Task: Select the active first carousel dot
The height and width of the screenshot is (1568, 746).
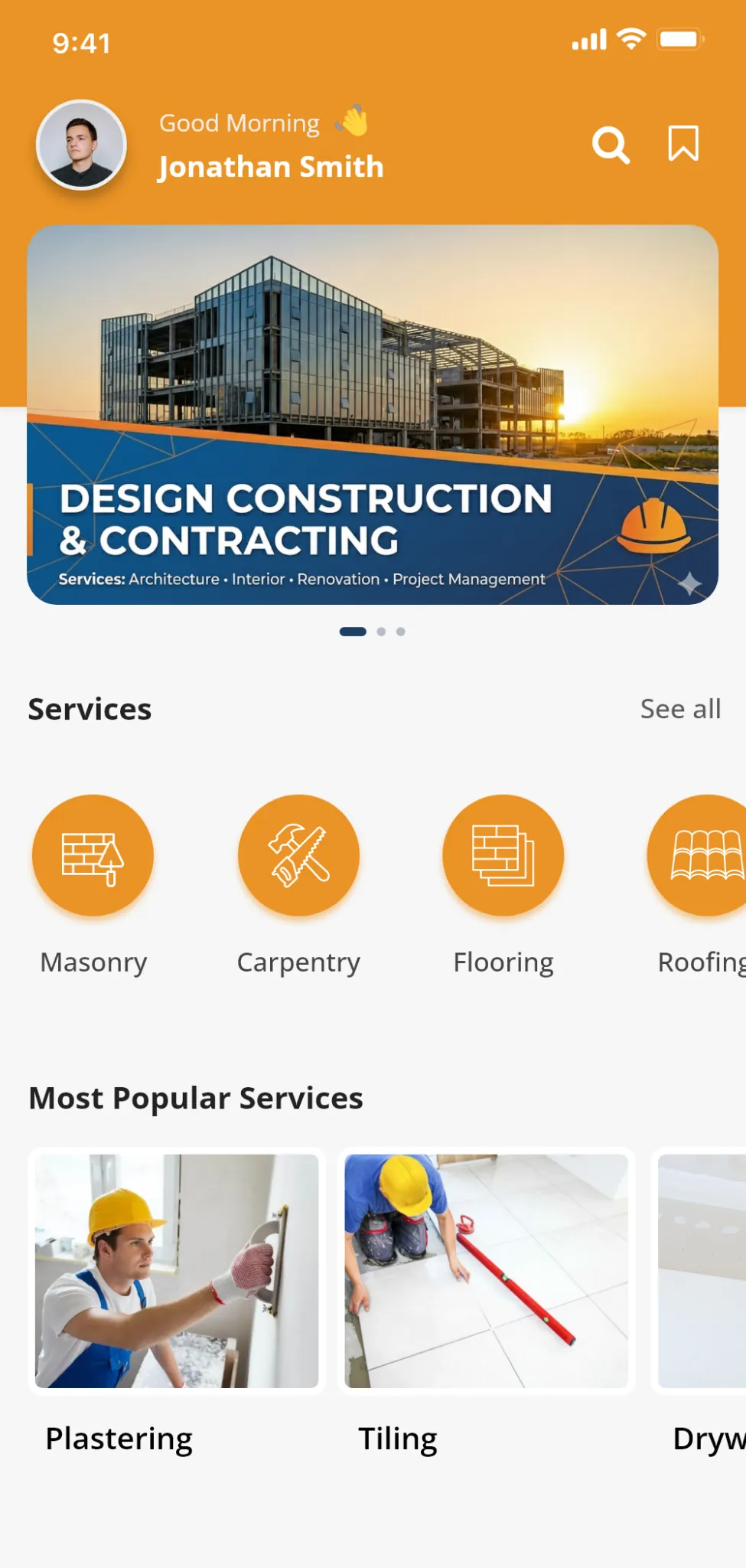Action: [x=353, y=631]
